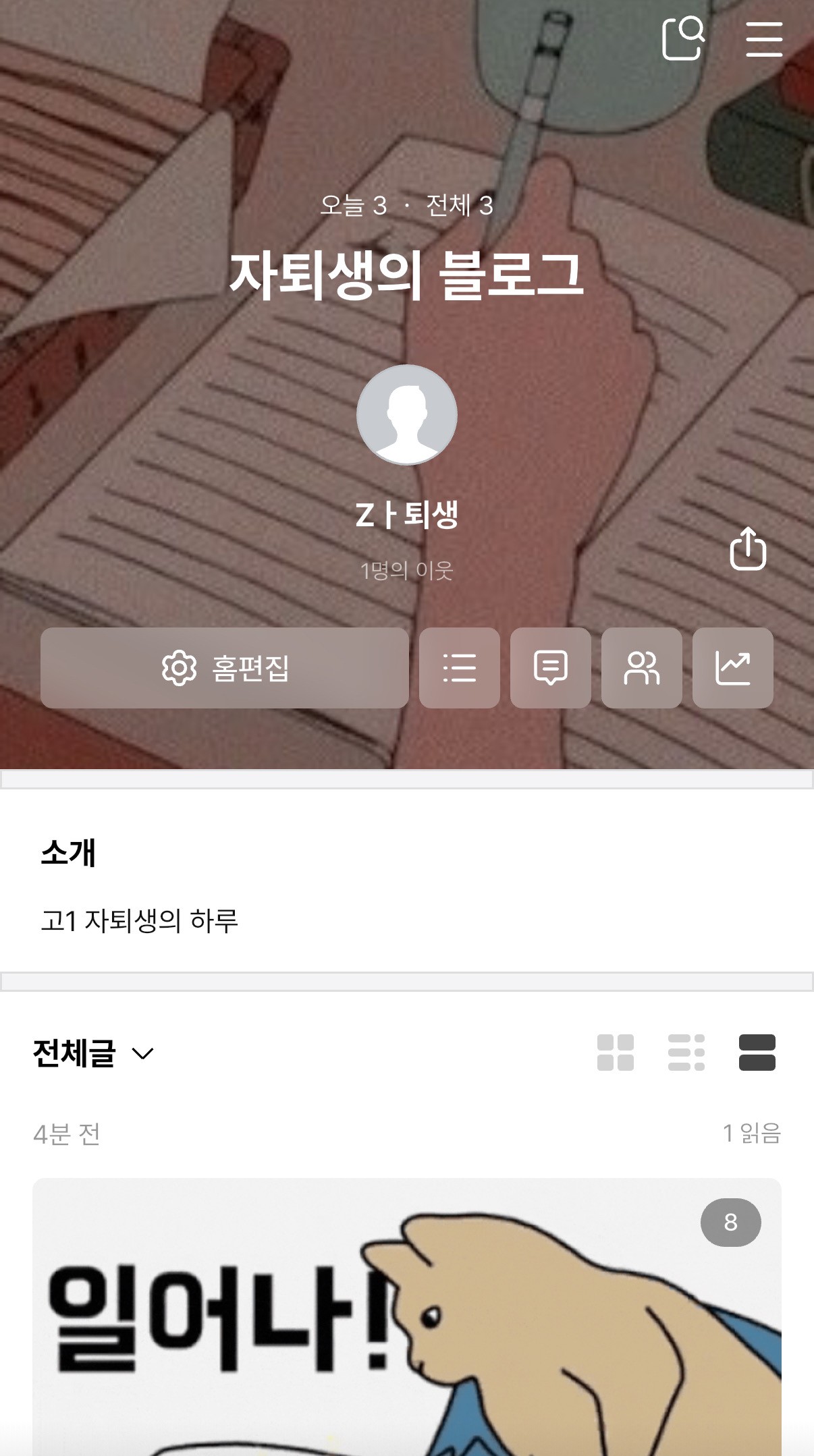The height and width of the screenshot is (1456, 814).
Task: Open the 1명의 이웃 neighbor link
Action: (x=406, y=570)
